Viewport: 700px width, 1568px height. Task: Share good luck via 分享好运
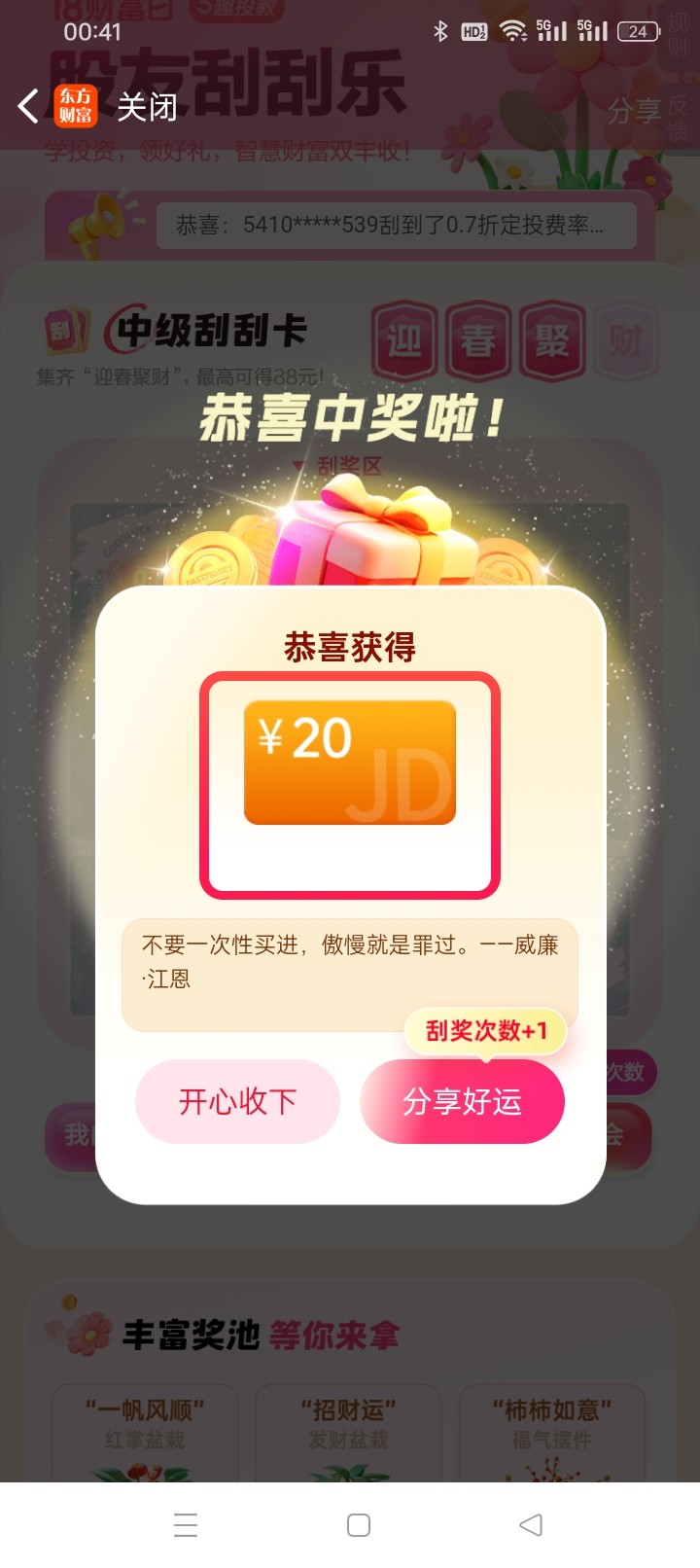[462, 1101]
